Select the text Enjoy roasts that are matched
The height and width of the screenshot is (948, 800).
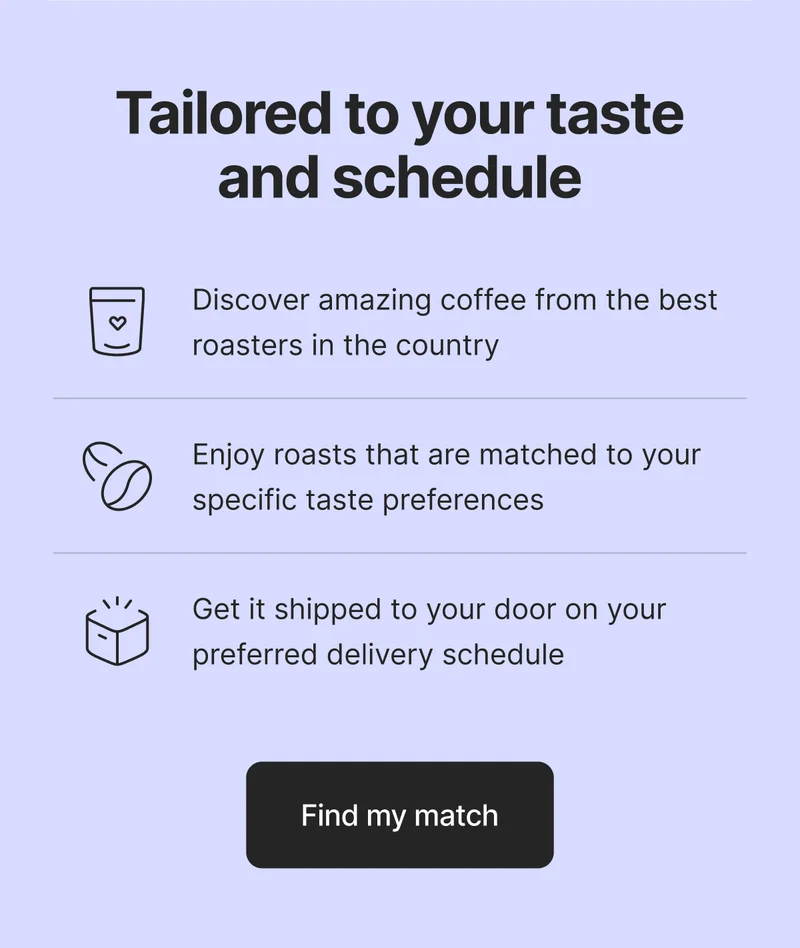click(446, 454)
